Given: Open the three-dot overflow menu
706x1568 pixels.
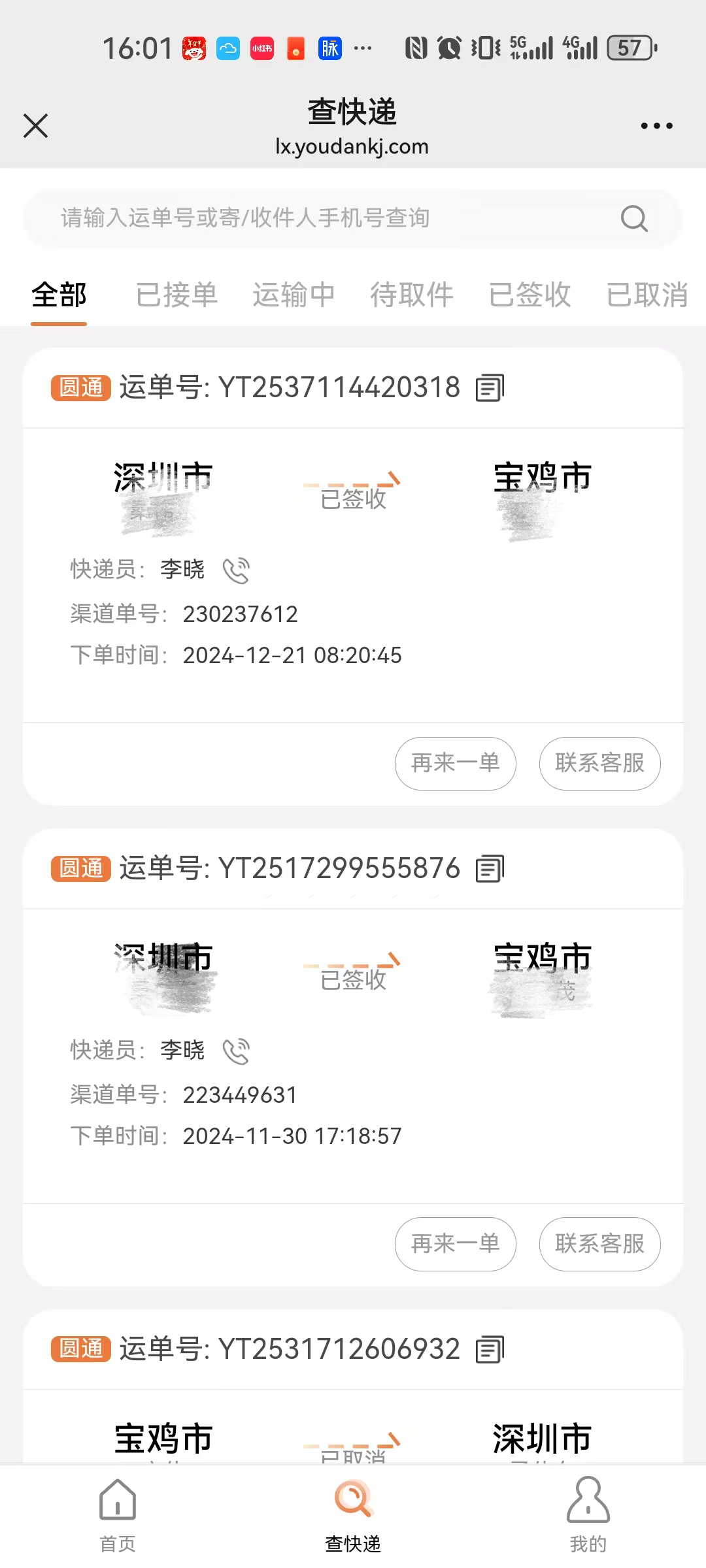Looking at the screenshot, I should click(656, 125).
